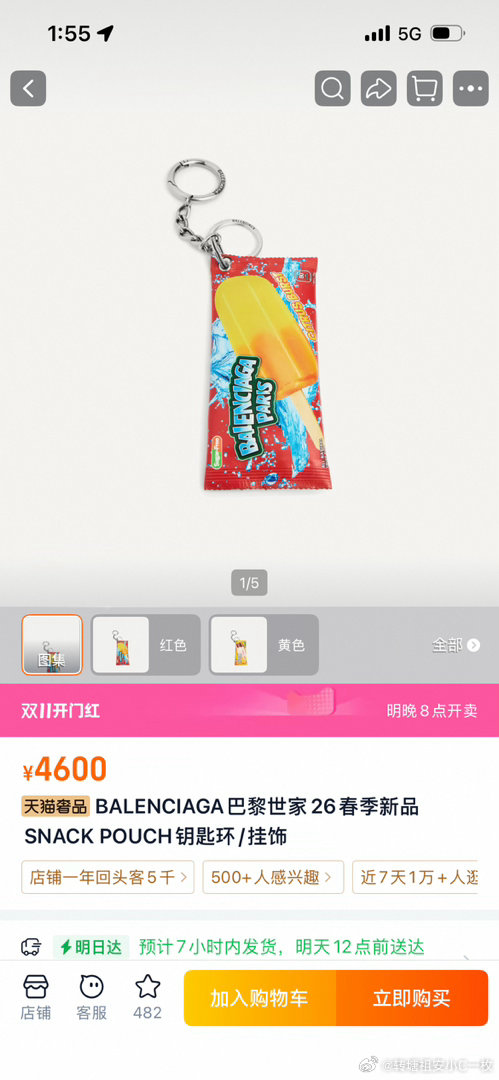Contact 客服 customer service
The width and height of the screenshot is (499, 1080).
92,997
